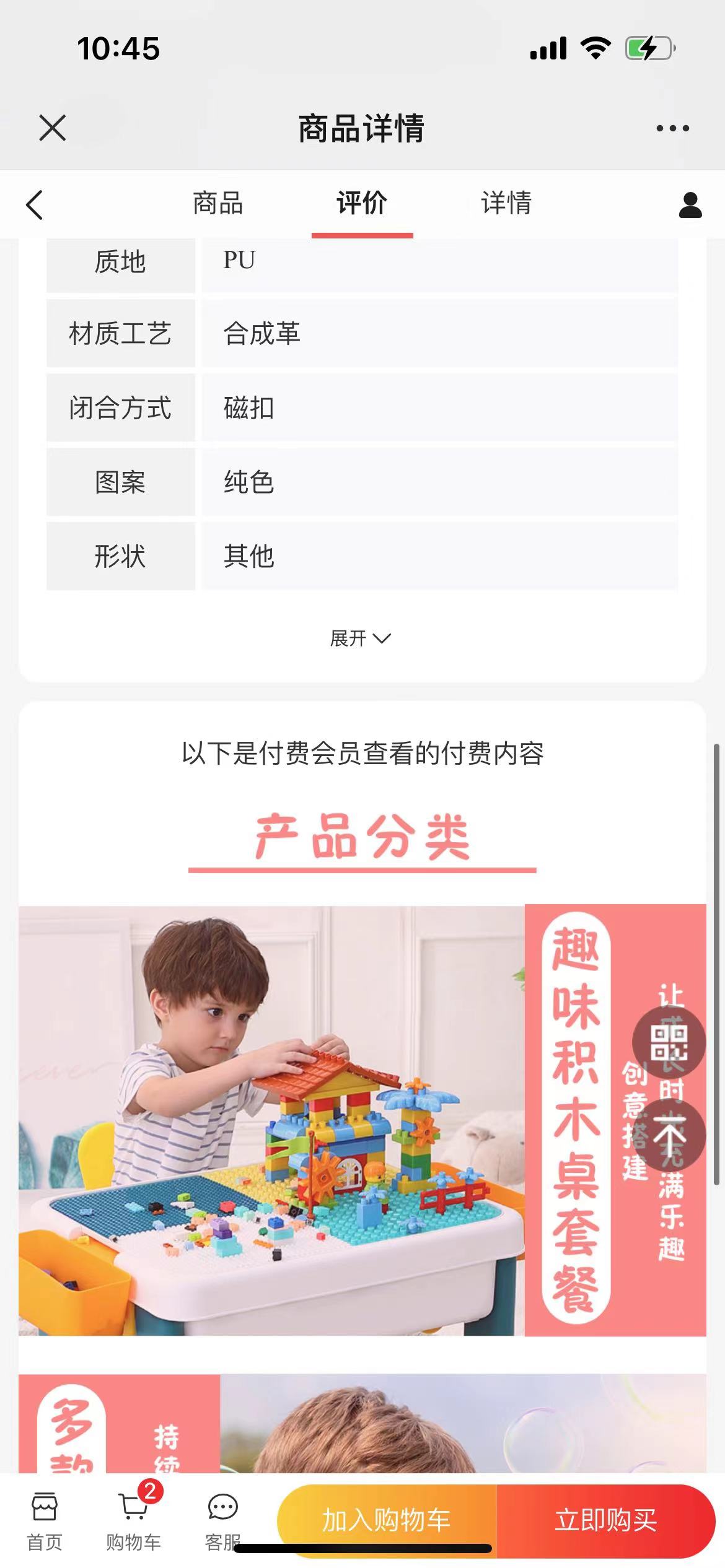Go back with the left arrow
This screenshot has height=1568, width=725.
coord(35,204)
